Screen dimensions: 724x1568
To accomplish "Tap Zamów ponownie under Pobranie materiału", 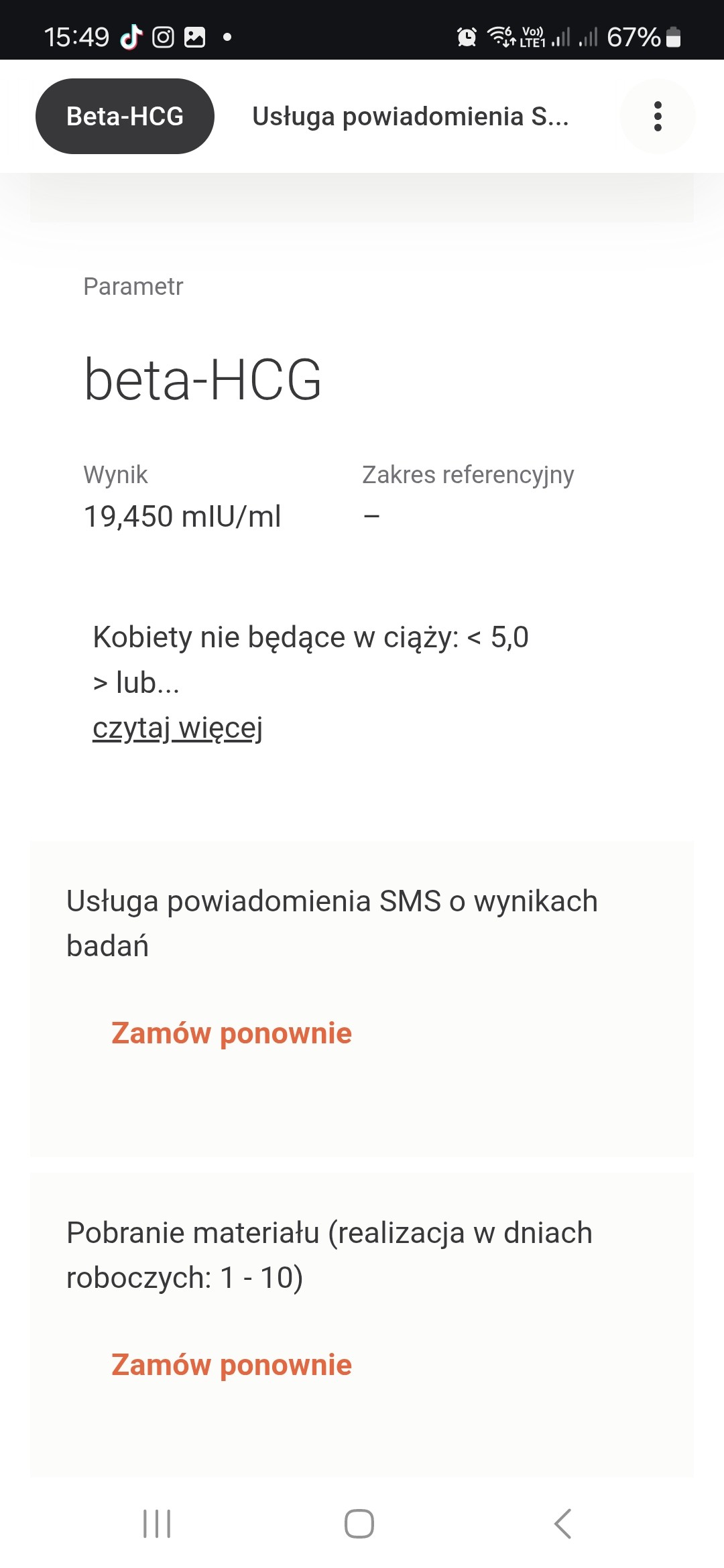I will tap(231, 1365).
